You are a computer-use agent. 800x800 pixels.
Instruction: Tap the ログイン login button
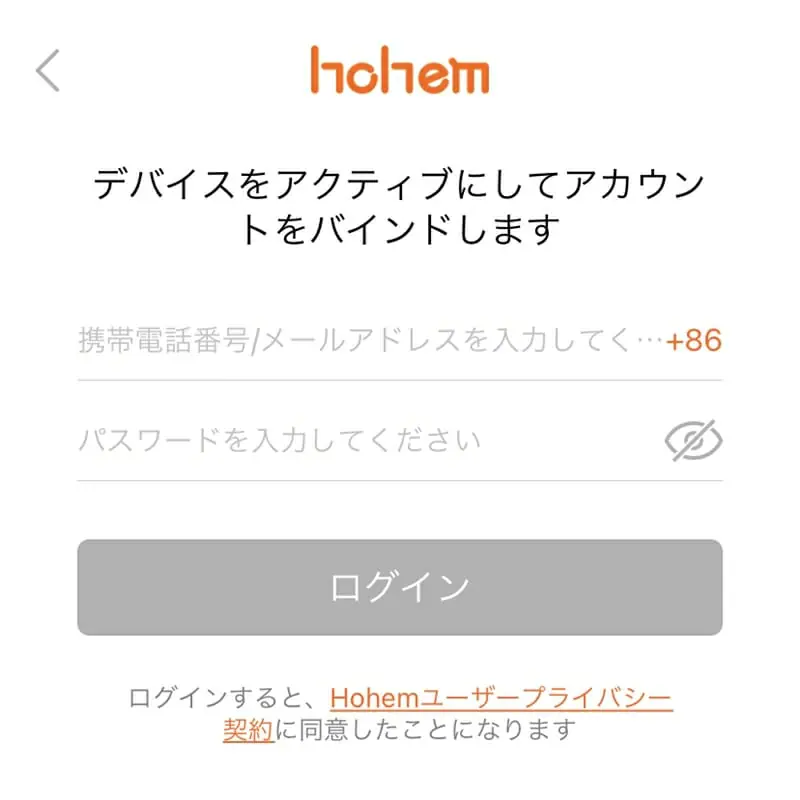(400, 587)
